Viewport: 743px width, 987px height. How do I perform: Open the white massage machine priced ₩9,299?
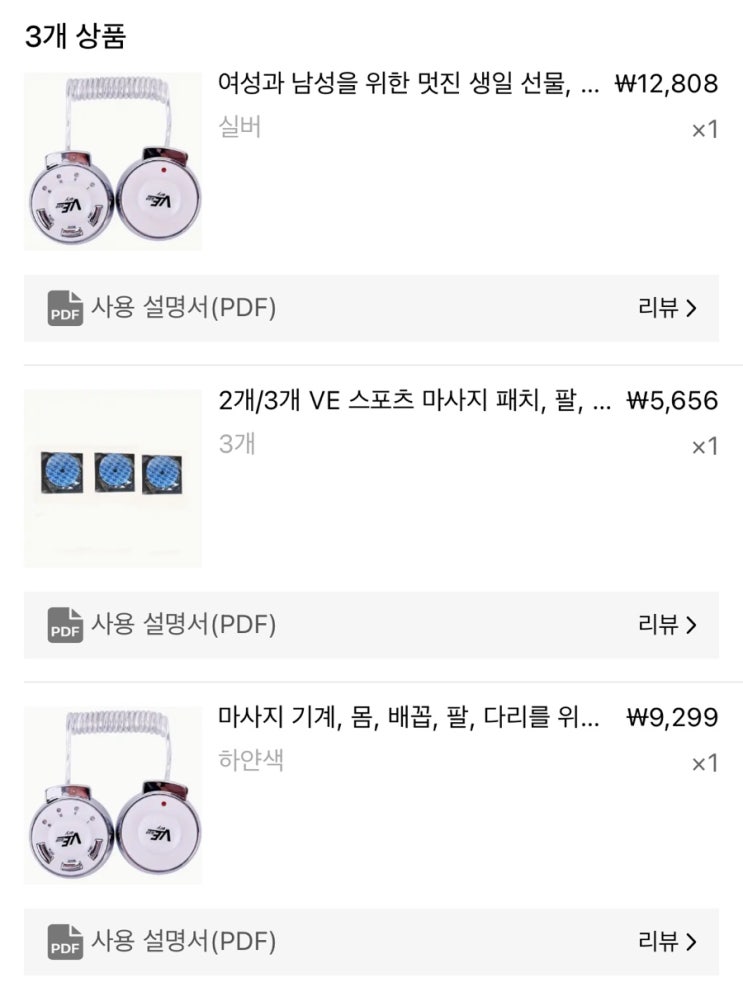(x=409, y=717)
